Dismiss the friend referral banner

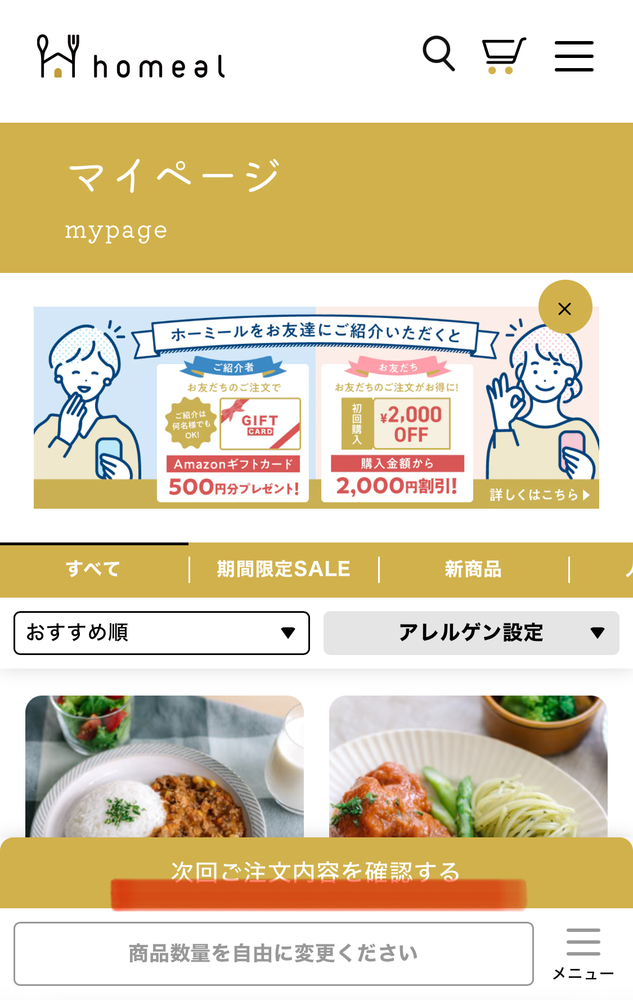[565, 308]
